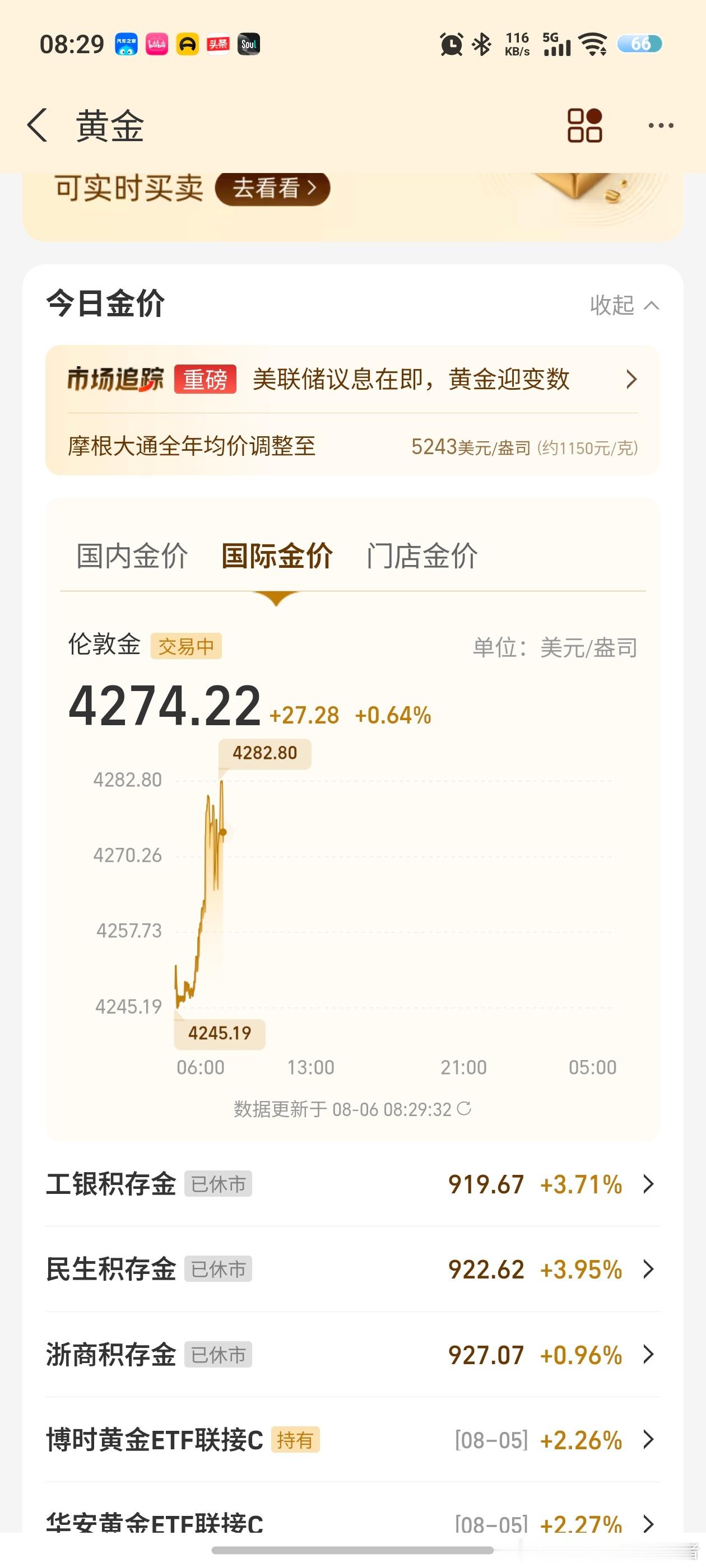Go back from the 黄金 page
706x1568 pixels.
37,125
